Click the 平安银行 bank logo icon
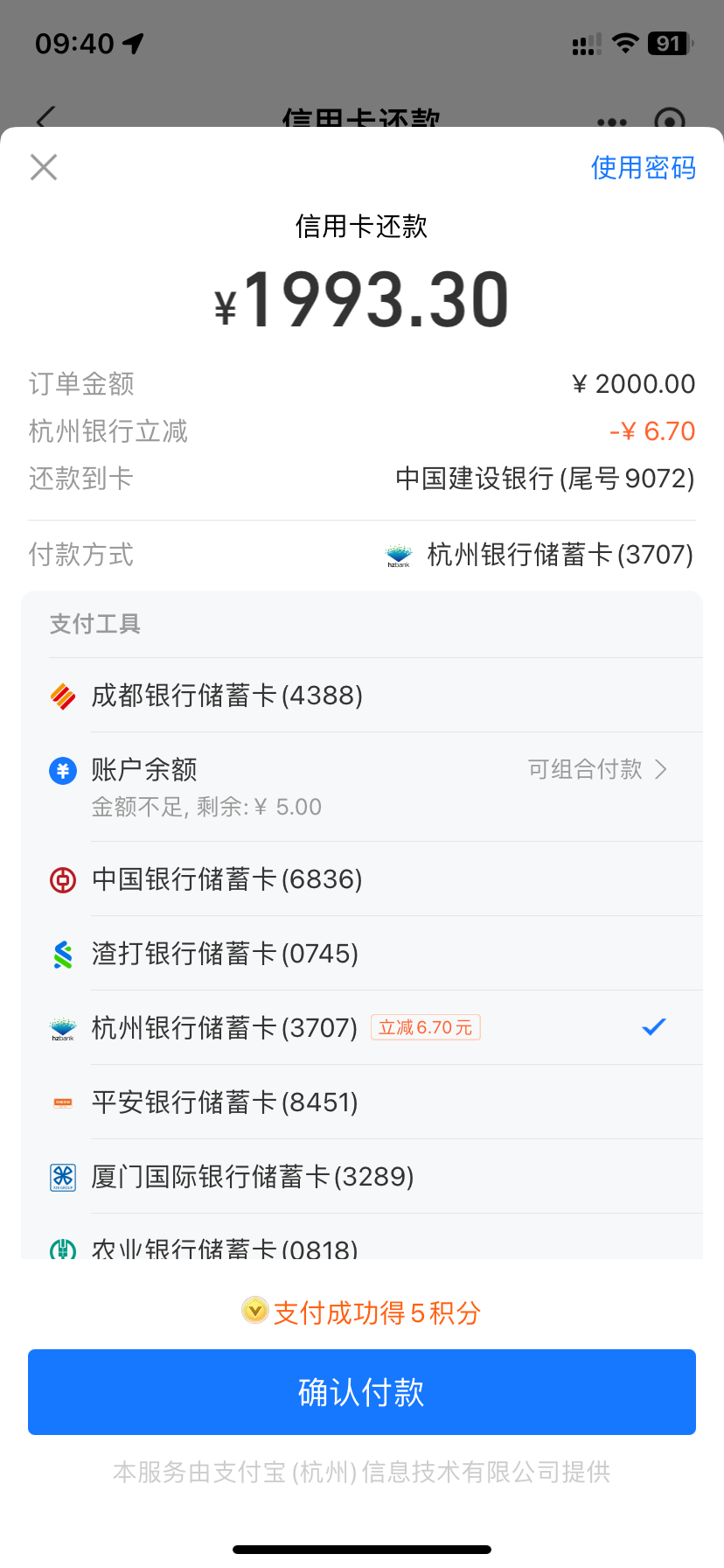The height and width of the screenshot is (1568, 724). click(x=62, y=1102)
